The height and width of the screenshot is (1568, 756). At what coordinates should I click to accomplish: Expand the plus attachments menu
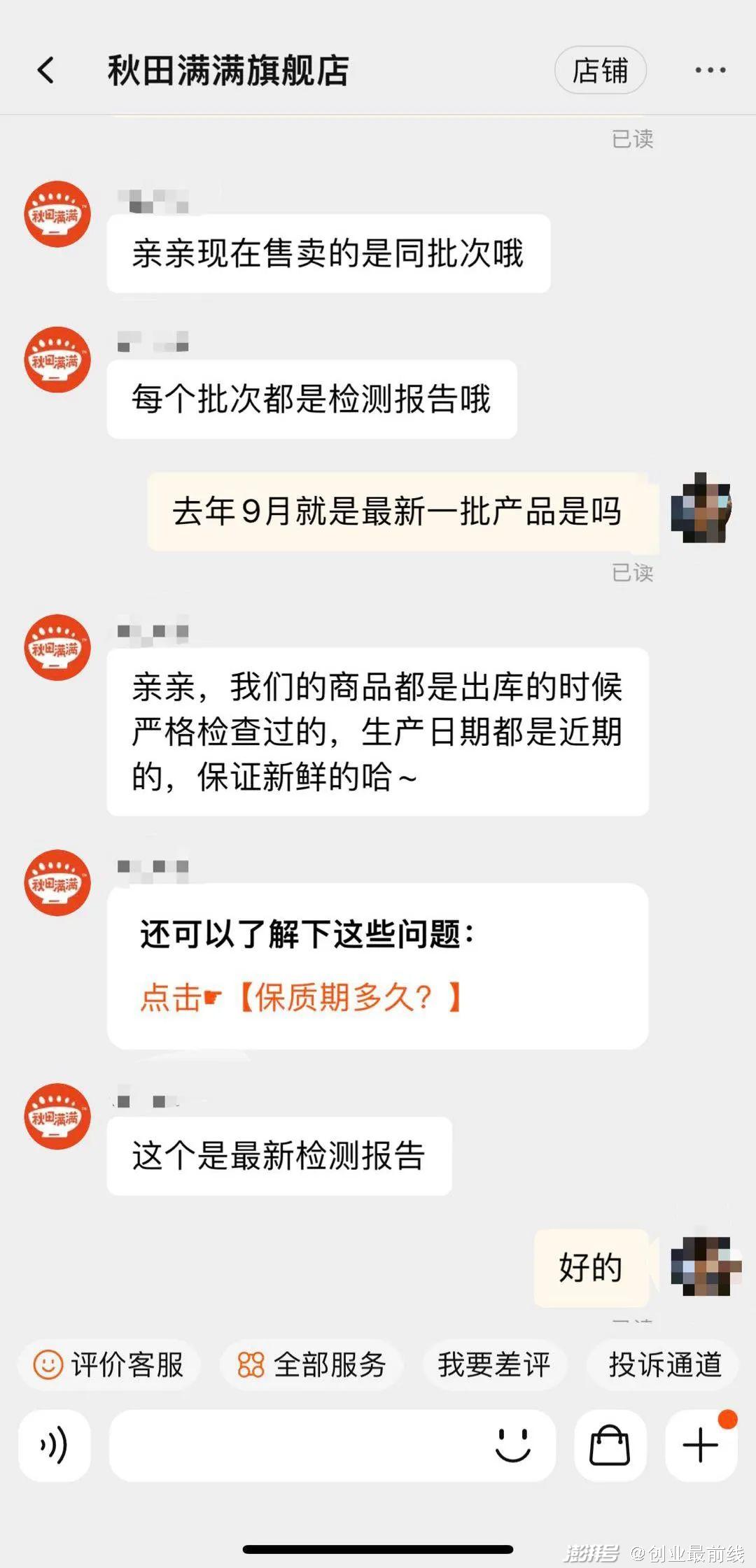point(701,1446)
